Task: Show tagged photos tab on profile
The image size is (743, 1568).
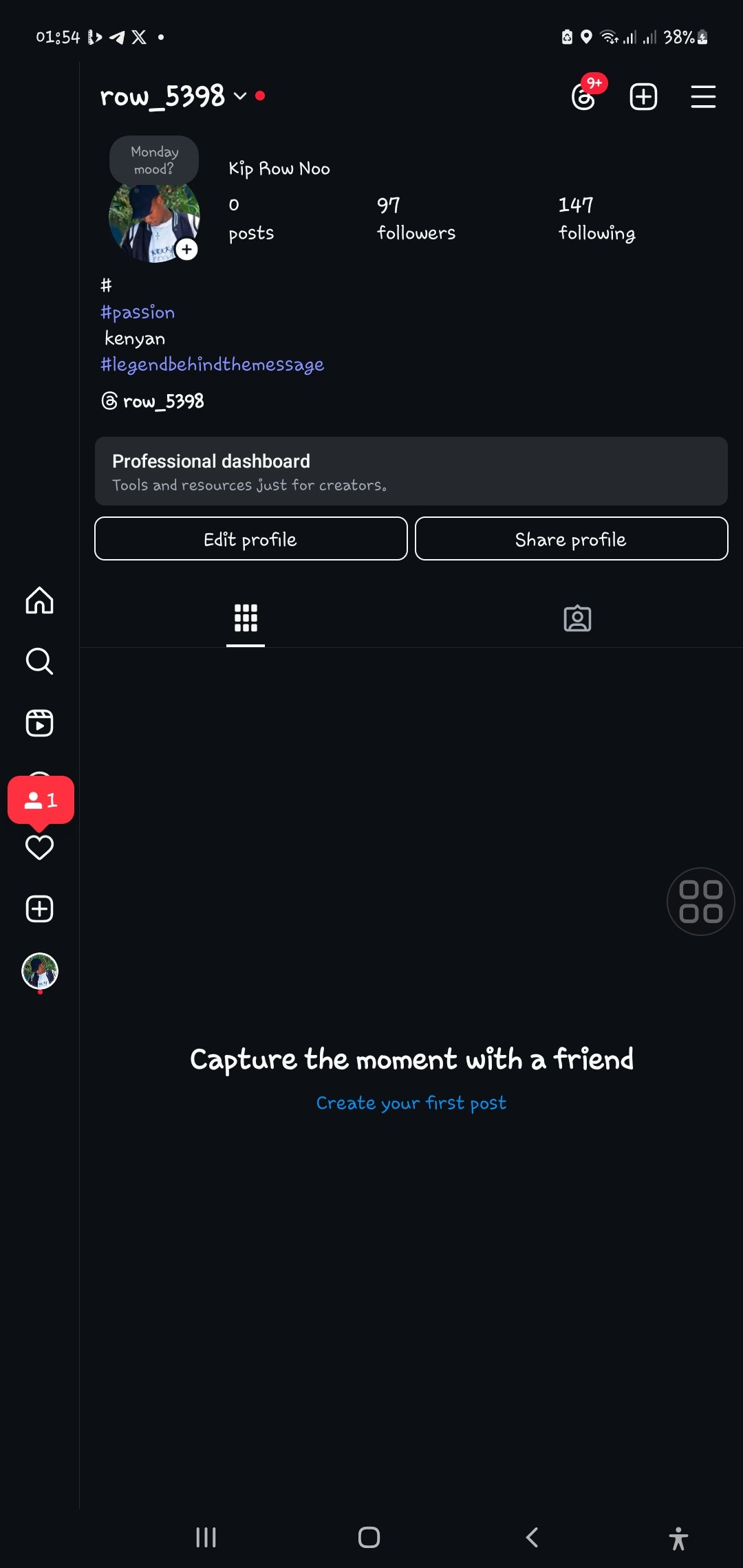Action: (x=577, y=618)
